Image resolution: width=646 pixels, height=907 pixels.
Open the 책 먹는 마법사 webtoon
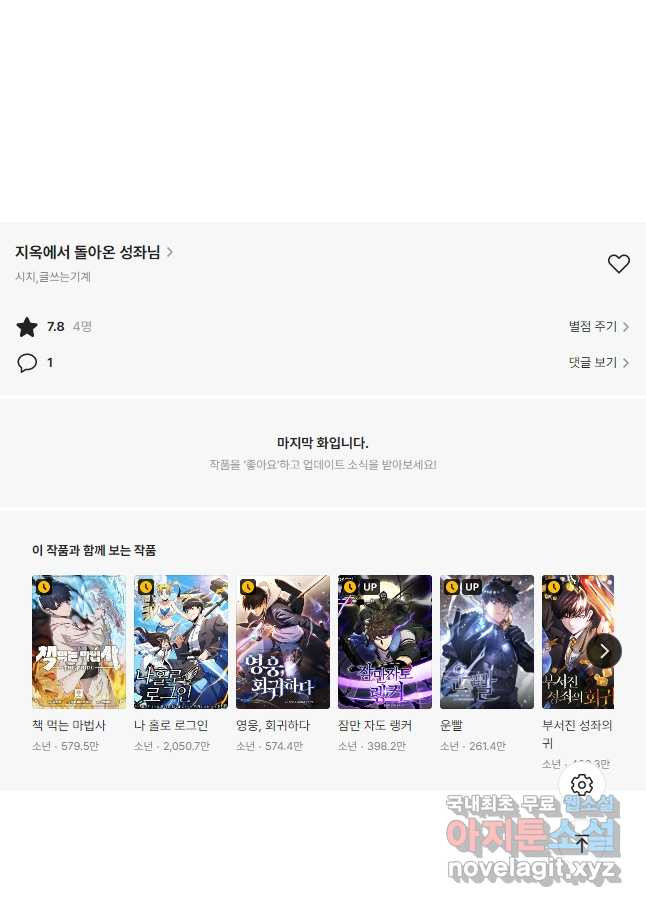point(79,642)
